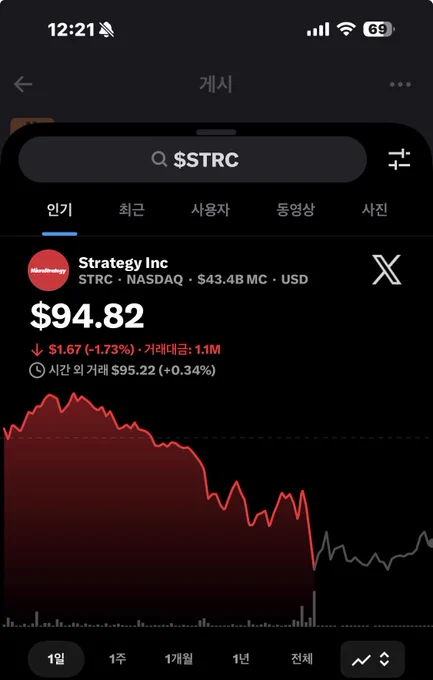Select the 전체 chart range
This screenshot has width=433, height=680.
coord(302,659)
